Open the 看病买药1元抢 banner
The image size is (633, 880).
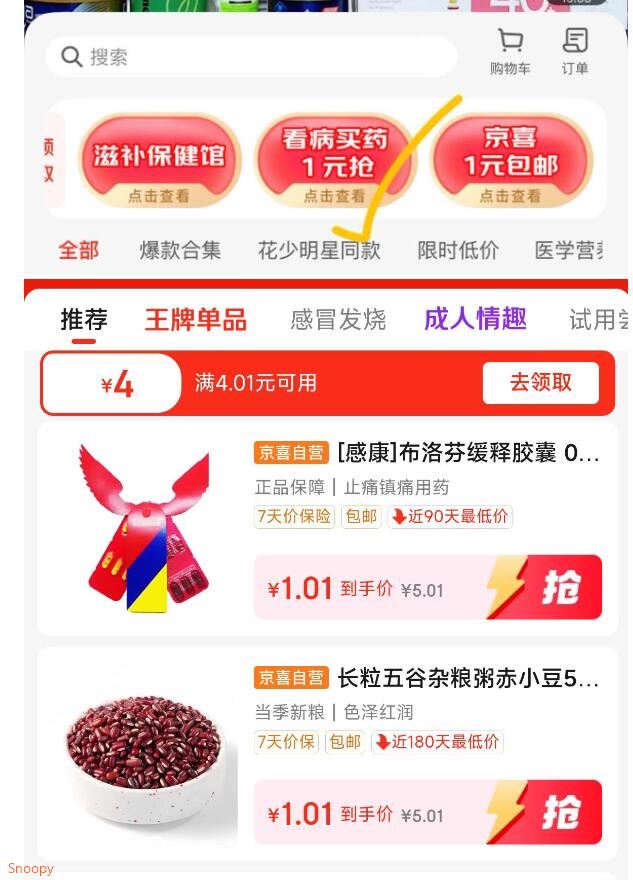(334, 161)
